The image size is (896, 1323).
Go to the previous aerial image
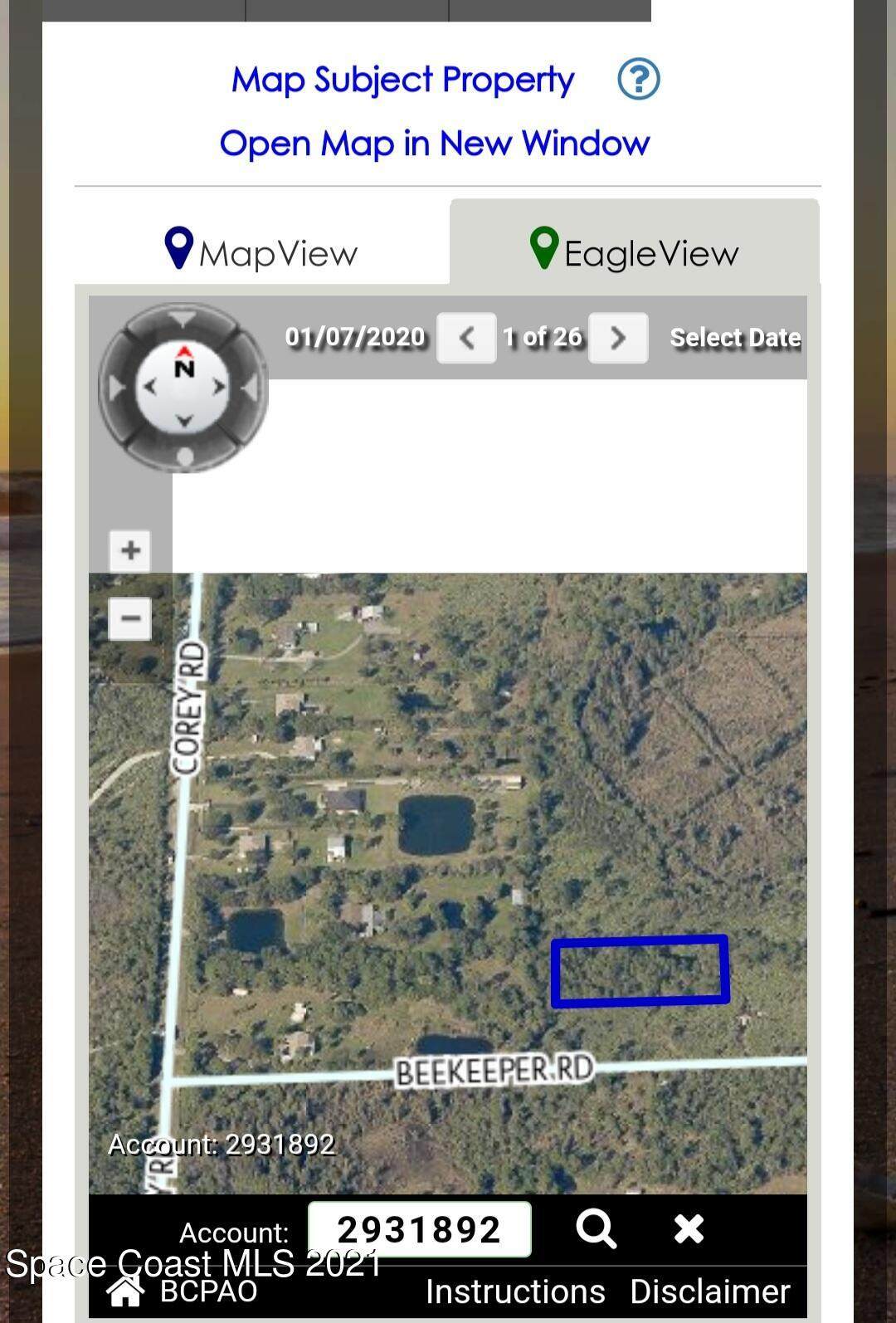pyautogui.click(x=466, y=338)
